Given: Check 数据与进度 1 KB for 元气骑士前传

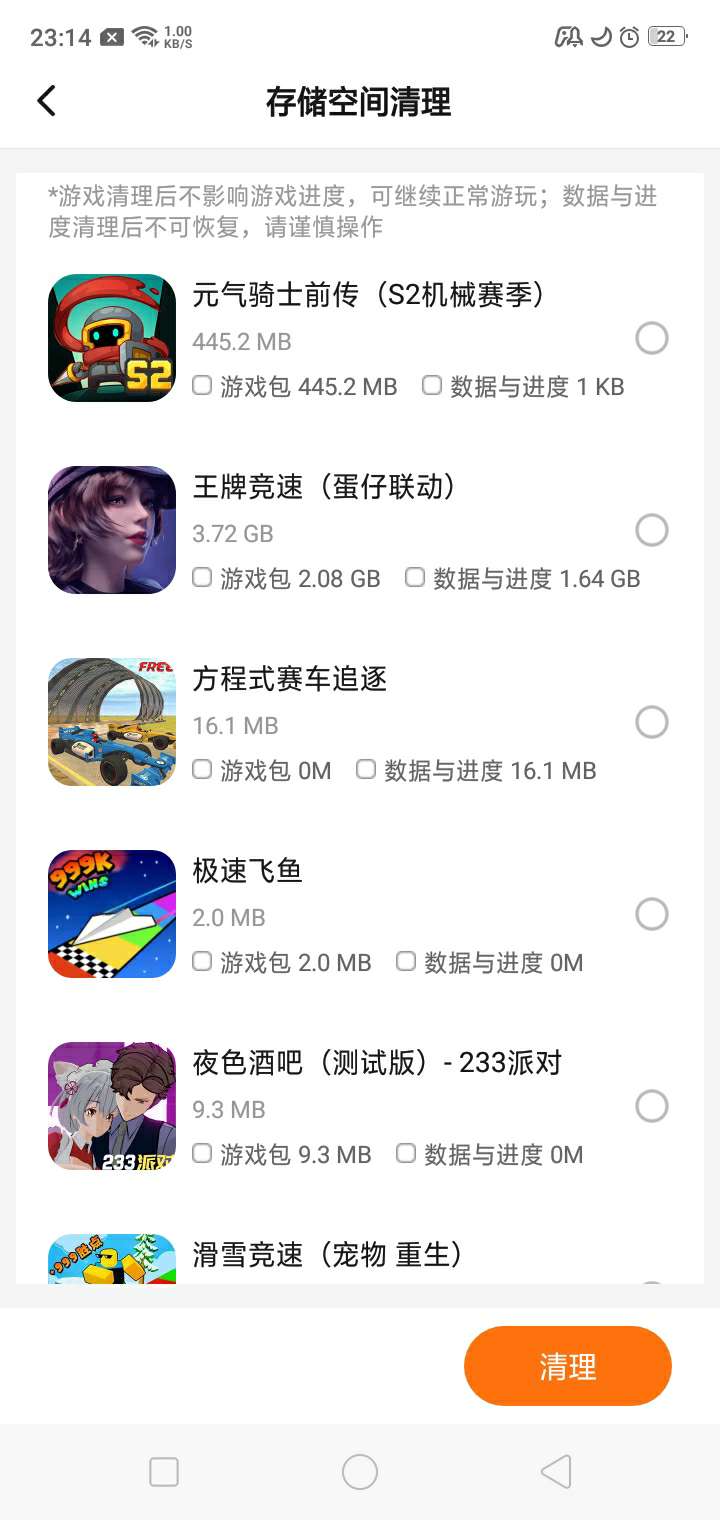Looking at the screenshot, I should click(x=432, y=386).
